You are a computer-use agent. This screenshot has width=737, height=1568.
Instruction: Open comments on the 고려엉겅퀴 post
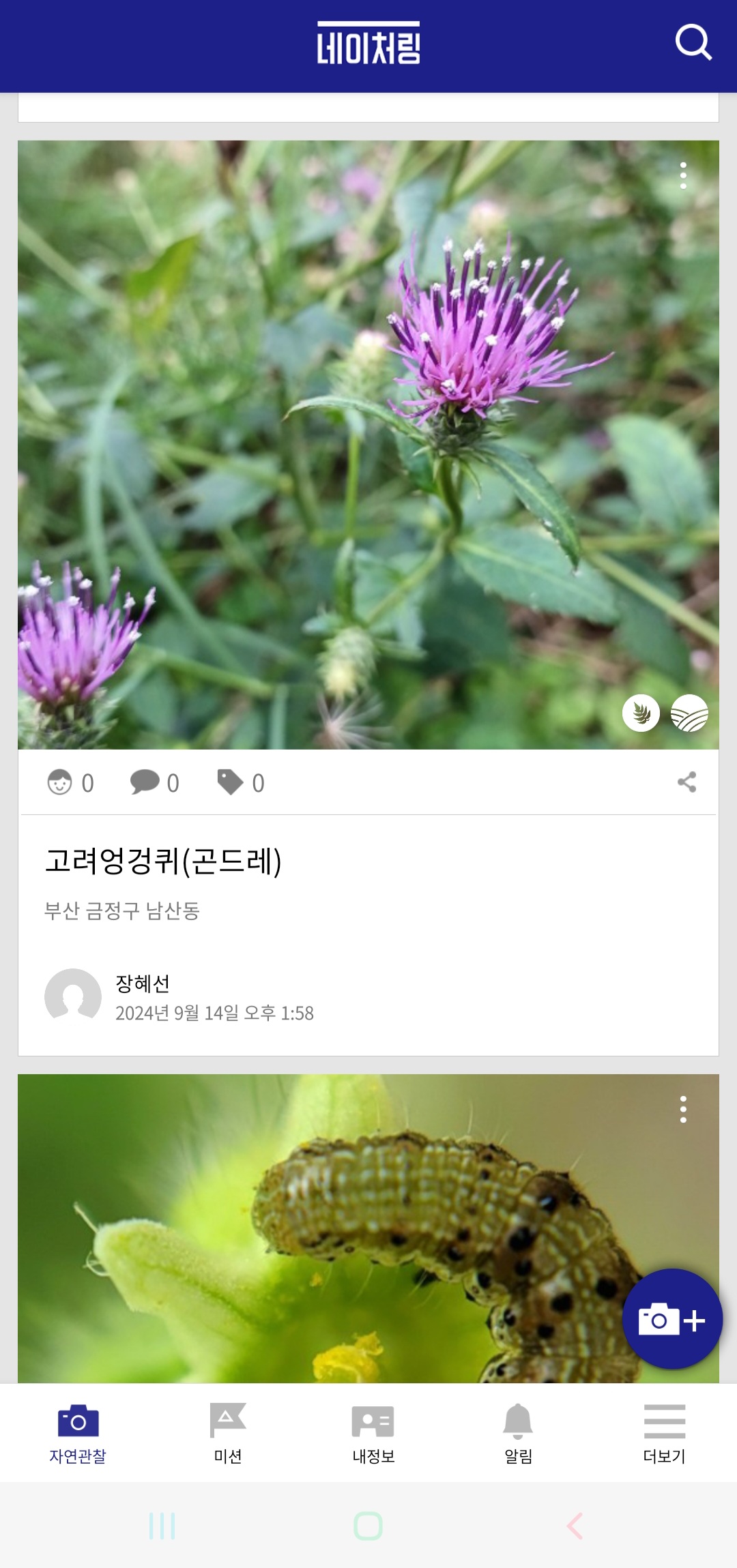145,782
